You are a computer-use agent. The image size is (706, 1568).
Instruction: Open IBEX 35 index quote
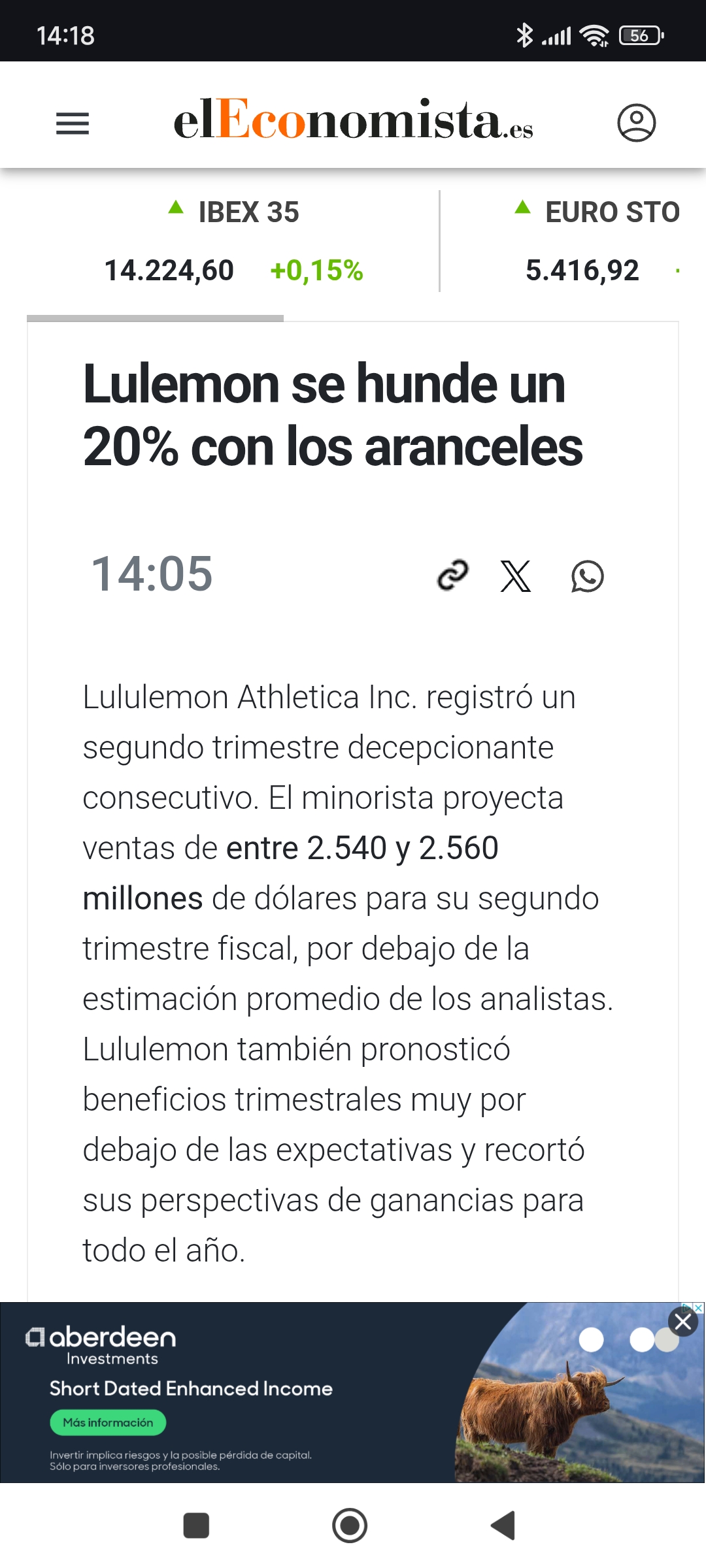(x=233, y=240)
